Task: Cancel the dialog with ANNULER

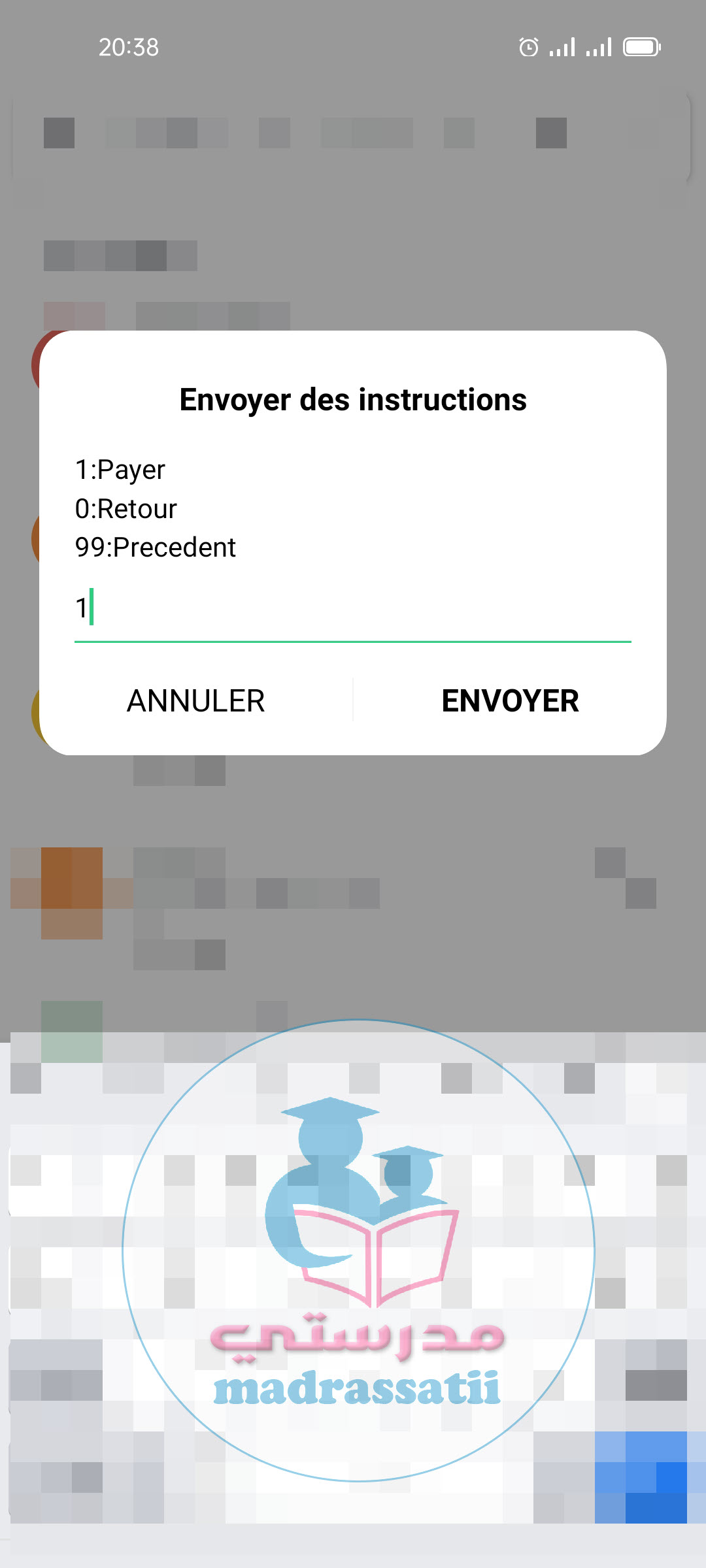Action: point(196,700)
